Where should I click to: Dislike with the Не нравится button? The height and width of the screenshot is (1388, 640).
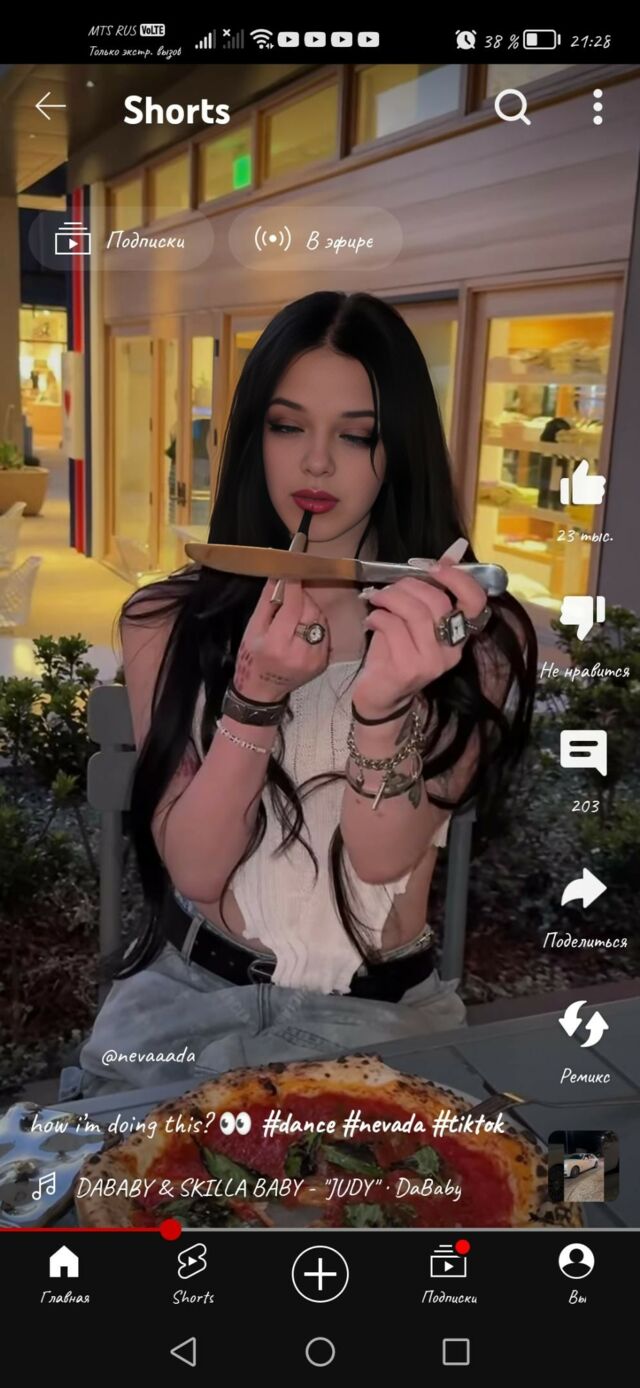[583, 617]
